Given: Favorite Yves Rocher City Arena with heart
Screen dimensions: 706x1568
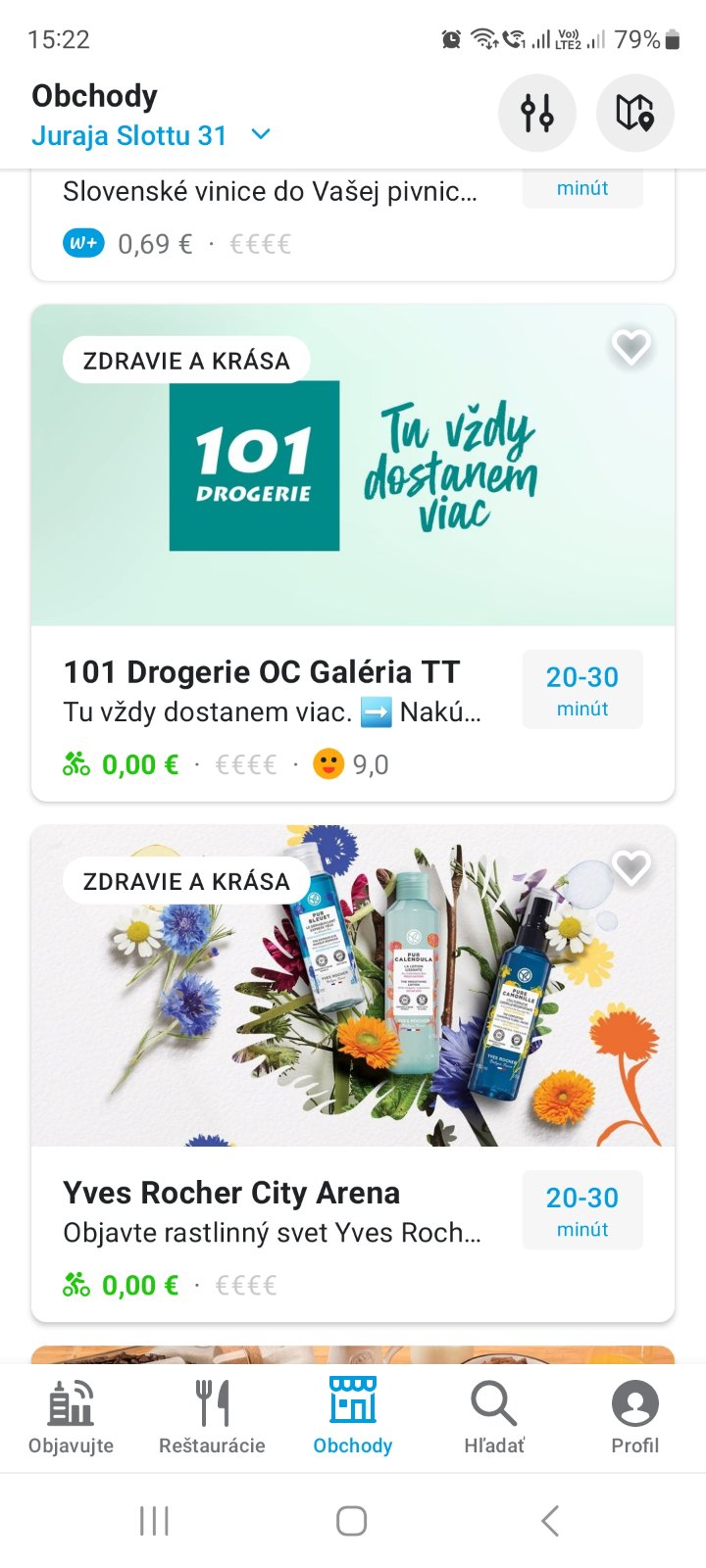Looking at the screenshot, I should tap(630, 865).
